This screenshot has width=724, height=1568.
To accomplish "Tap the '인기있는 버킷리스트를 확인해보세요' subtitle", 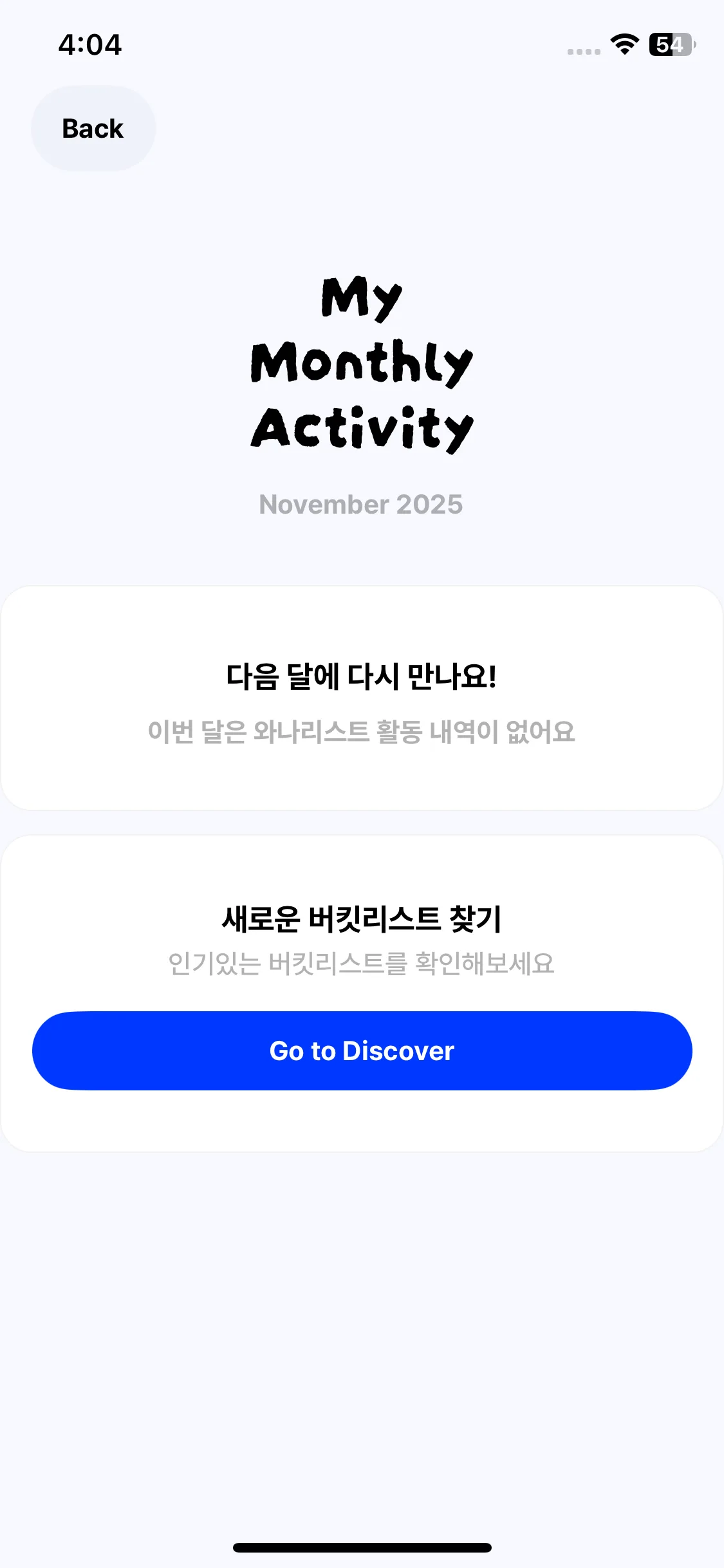I will point(362,962).
